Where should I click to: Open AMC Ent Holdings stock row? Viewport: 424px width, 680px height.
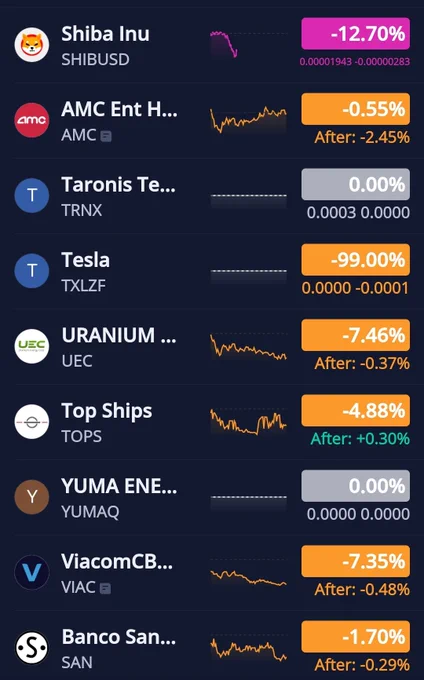[212, 121]
